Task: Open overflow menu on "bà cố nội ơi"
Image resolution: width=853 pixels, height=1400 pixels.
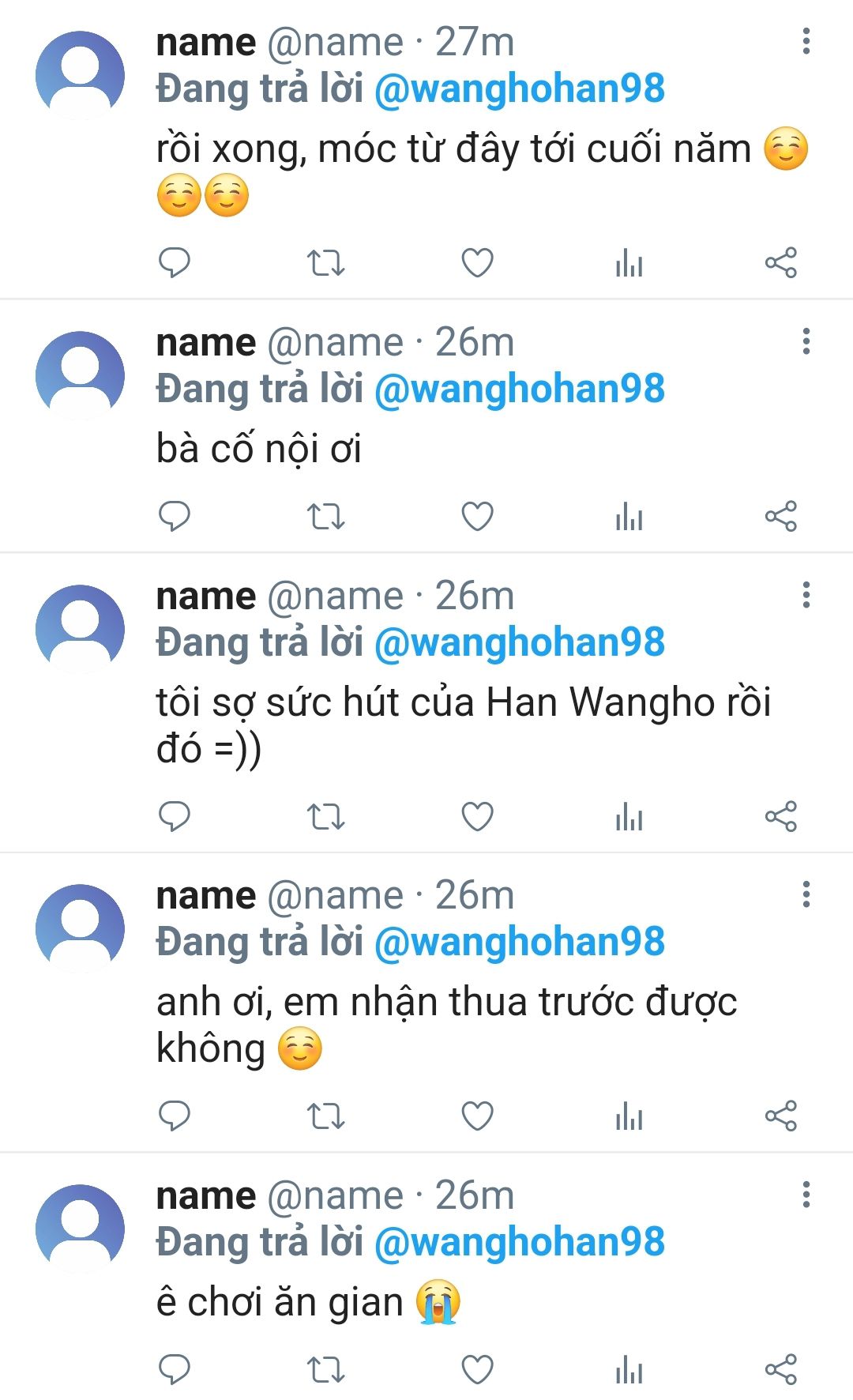Action: (x=806, y=342)
